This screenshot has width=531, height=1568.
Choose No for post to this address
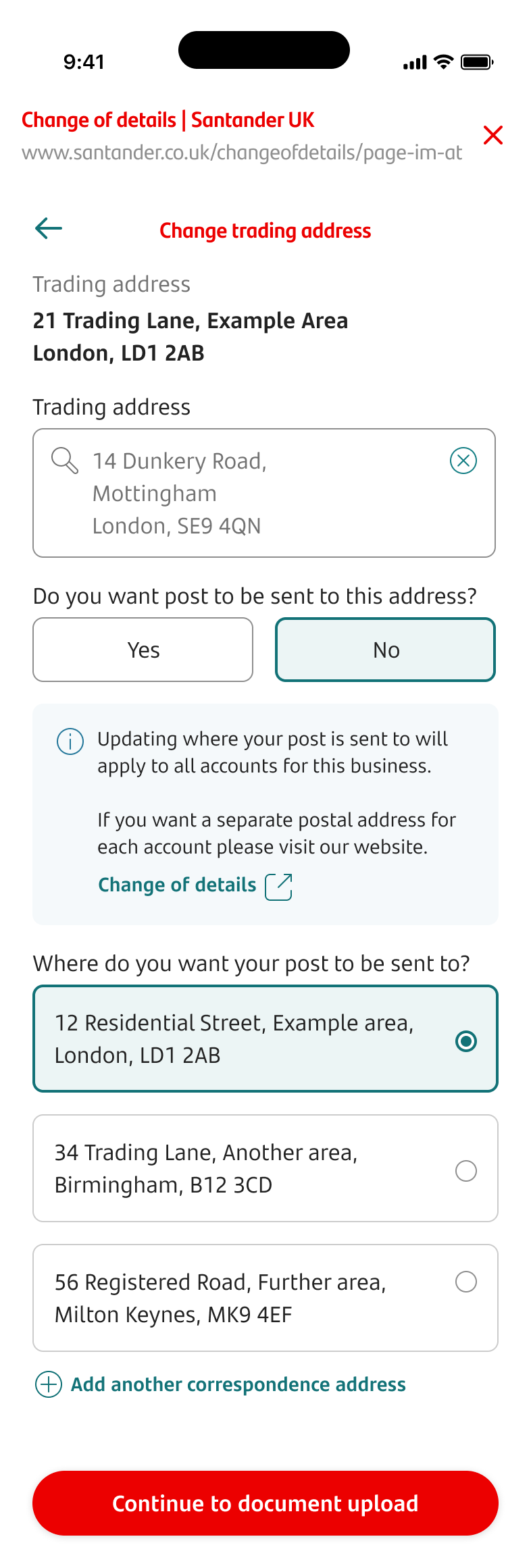tap(385, 650)
